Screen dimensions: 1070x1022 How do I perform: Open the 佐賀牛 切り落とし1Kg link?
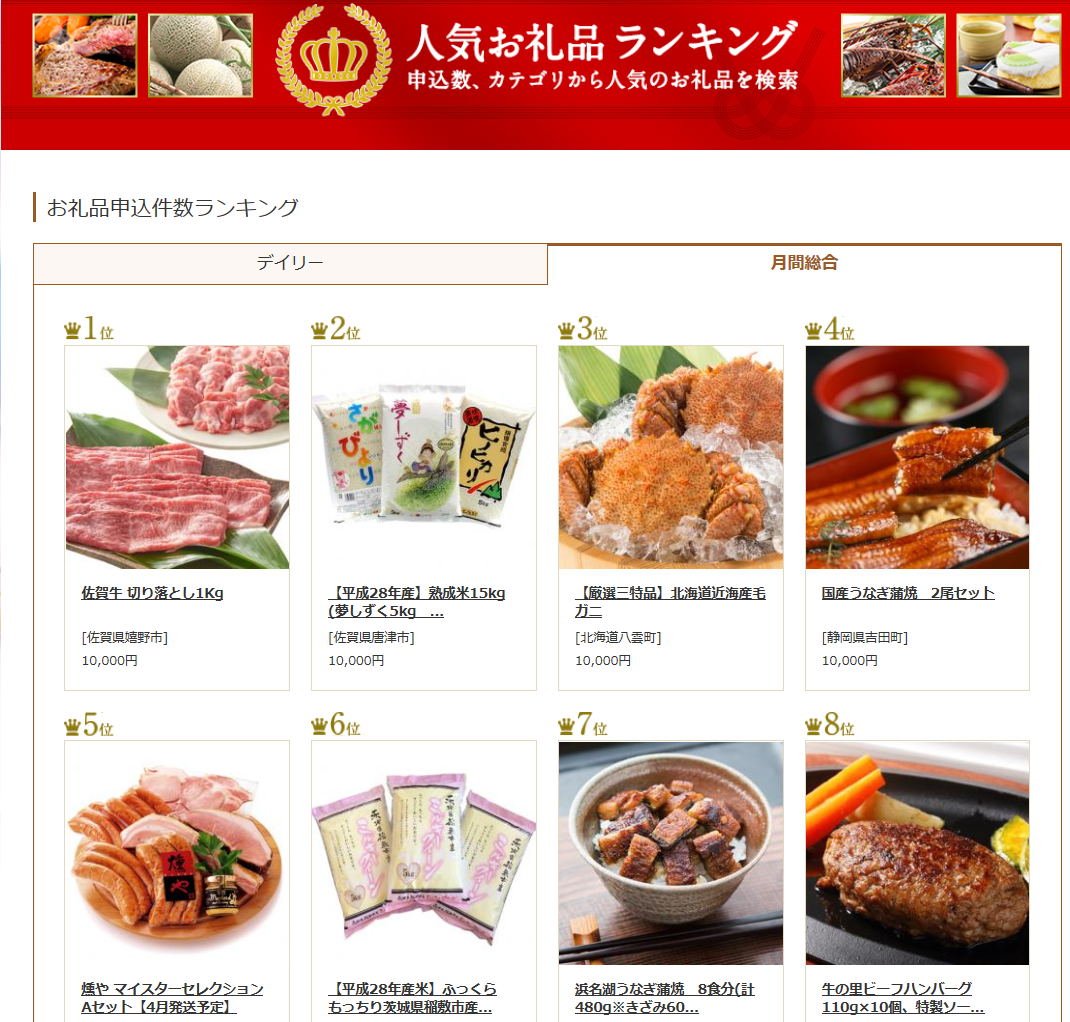(x=152, y=593)
